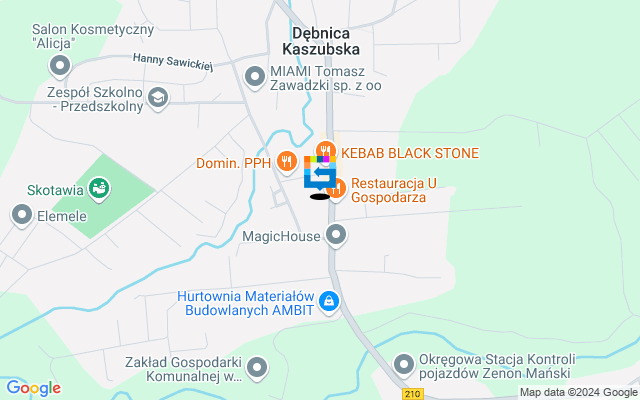Tap the Zakład Gospodarki Komunalnej pin
This screenshot has height=400, width=640.
(x=259, y=369)
